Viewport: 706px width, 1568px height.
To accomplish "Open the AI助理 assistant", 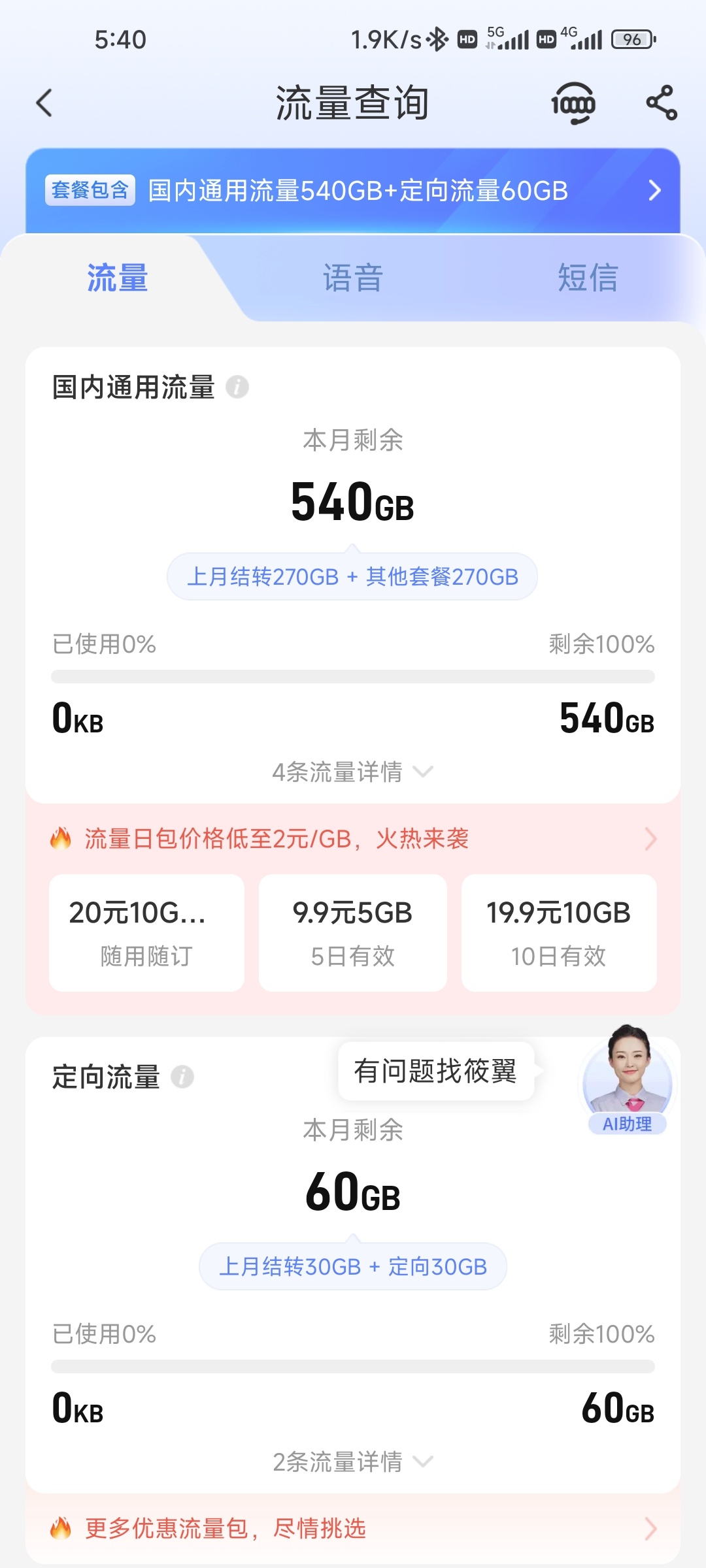I will [x=627, y=1079].
